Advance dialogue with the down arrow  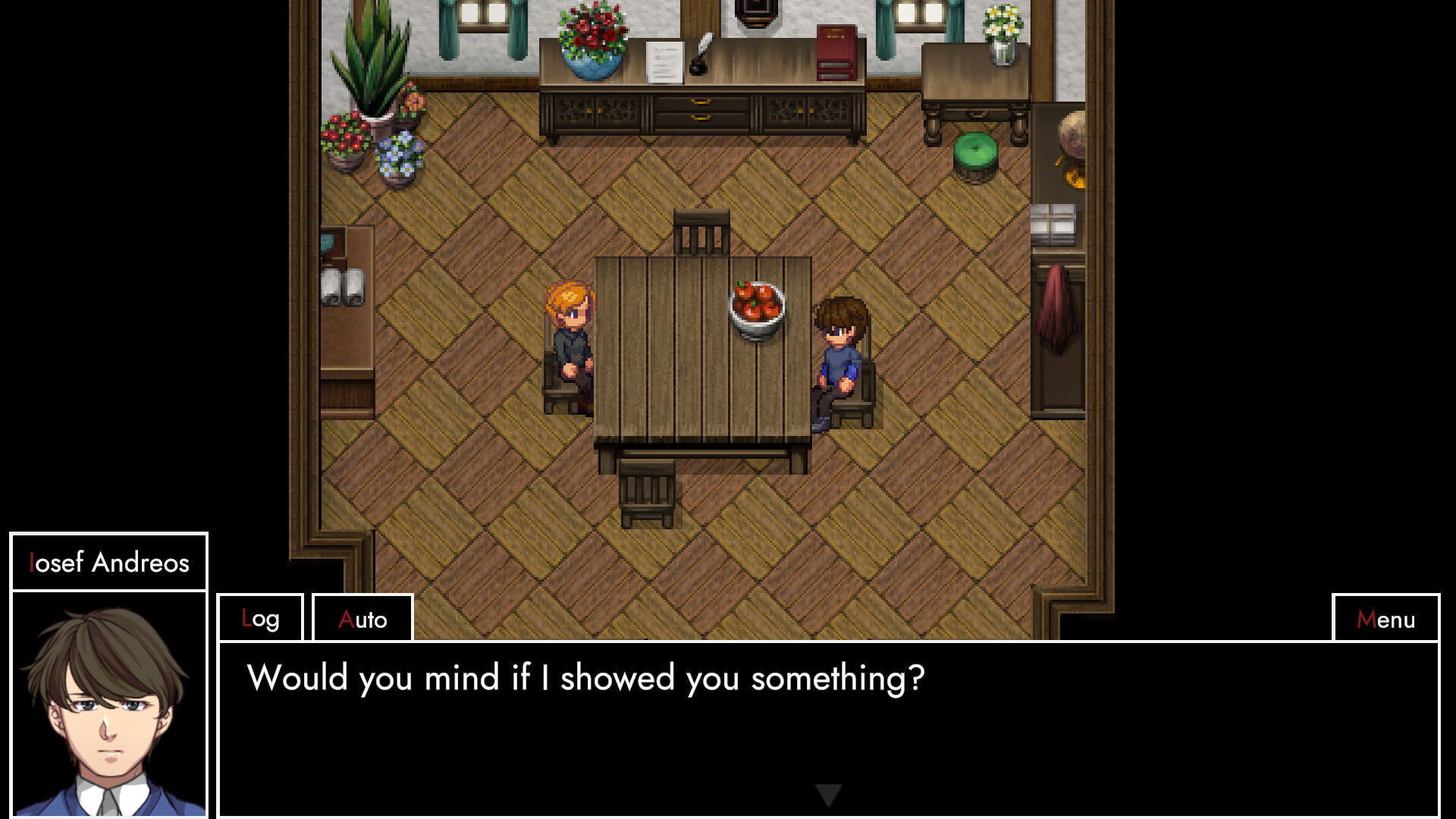(828, 794)
